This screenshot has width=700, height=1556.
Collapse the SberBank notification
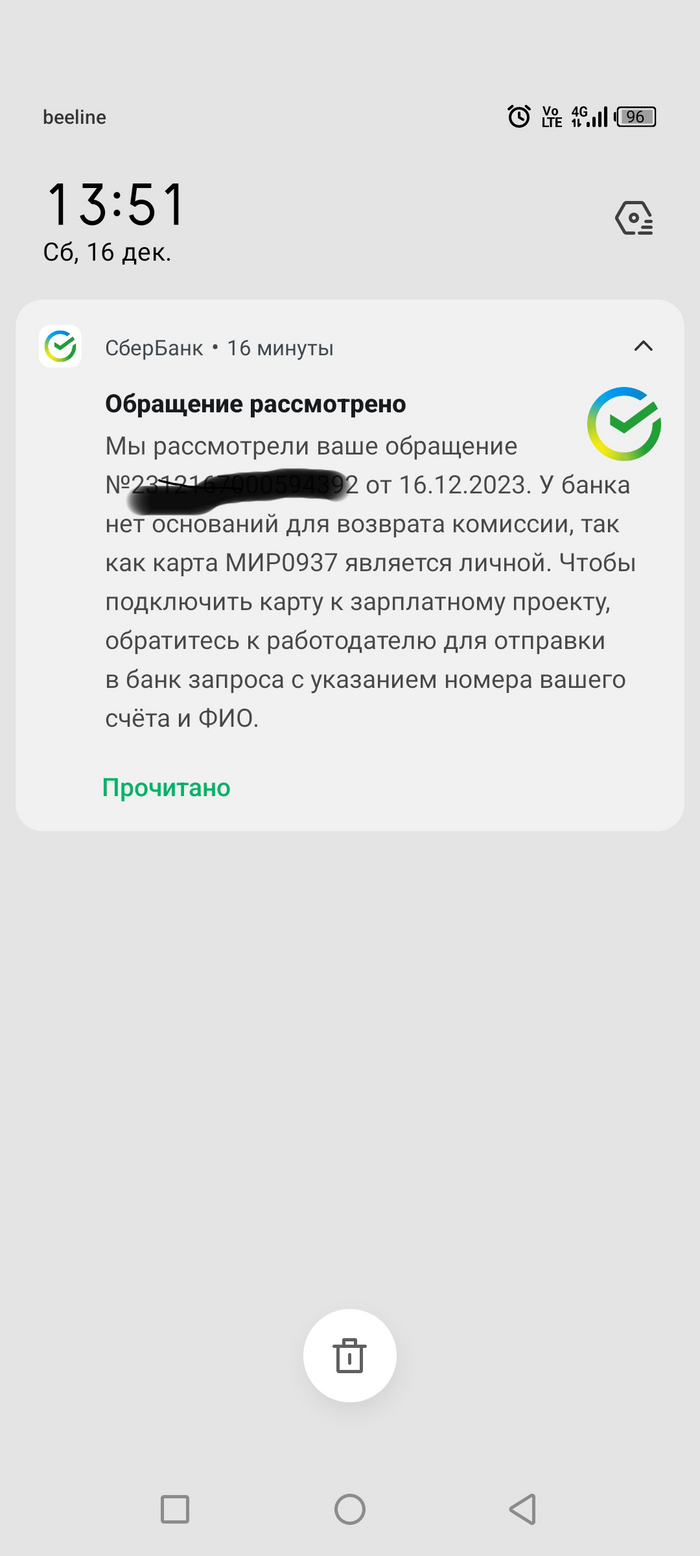tap(643, 347)
